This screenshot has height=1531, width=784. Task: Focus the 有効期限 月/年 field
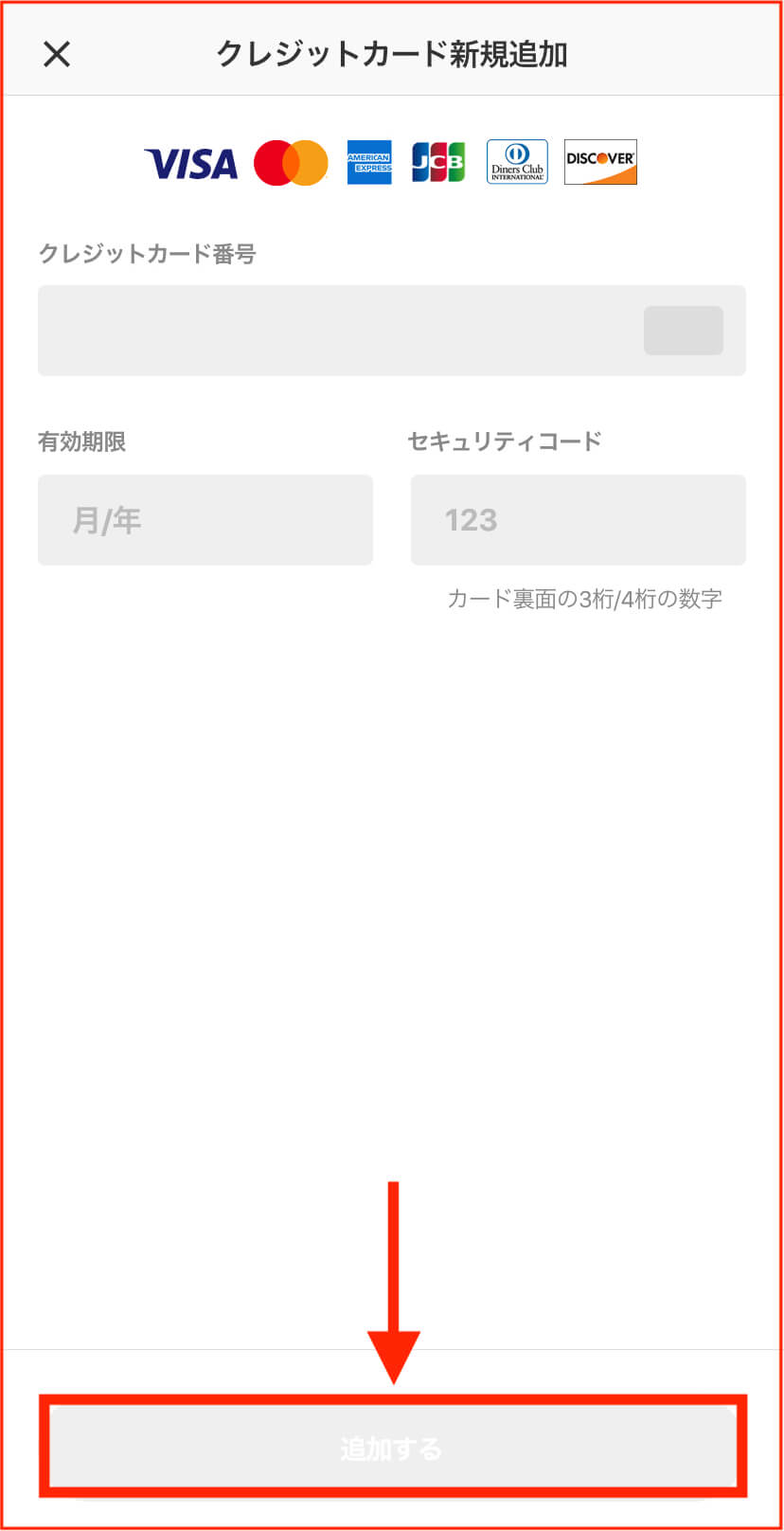point(205,520)
